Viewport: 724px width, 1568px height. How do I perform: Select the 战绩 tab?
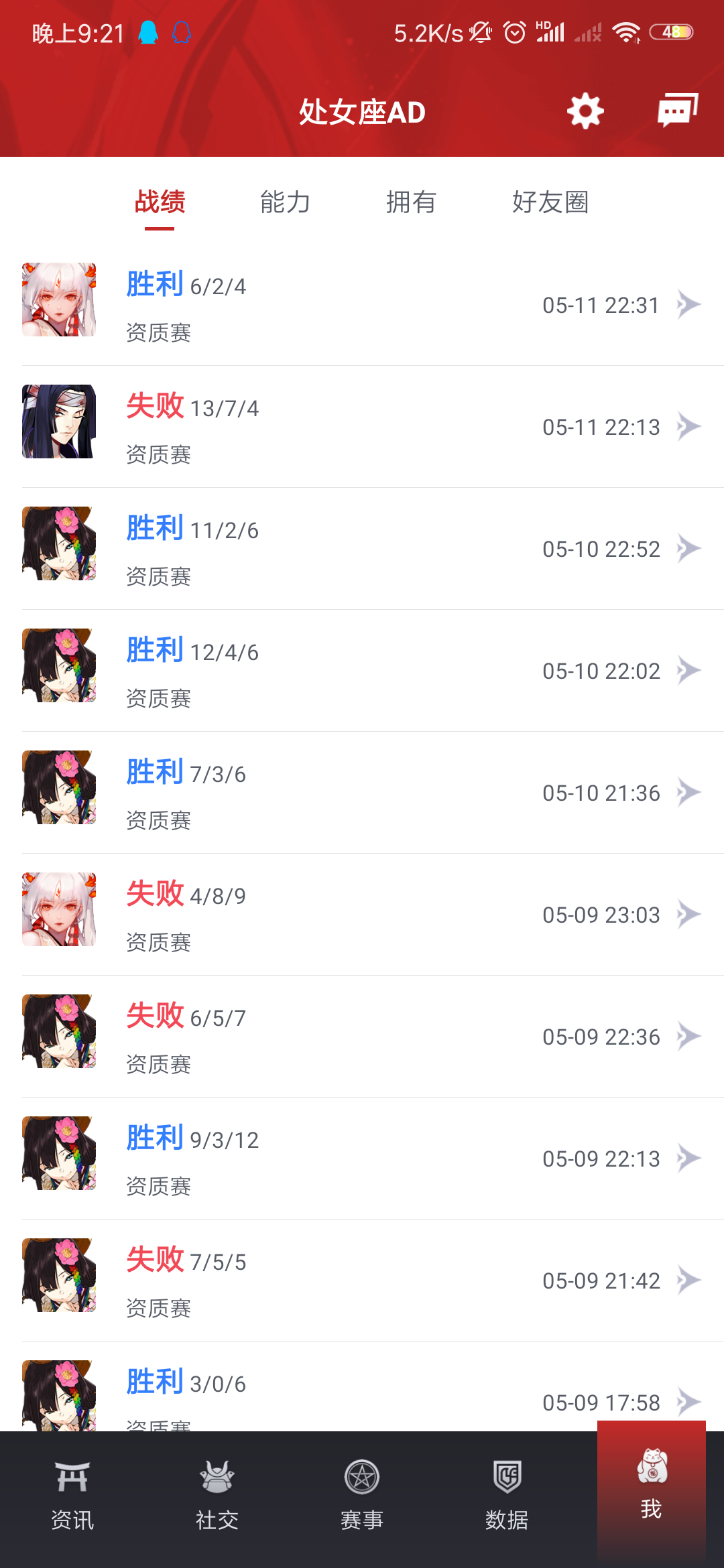coord(160,202)
